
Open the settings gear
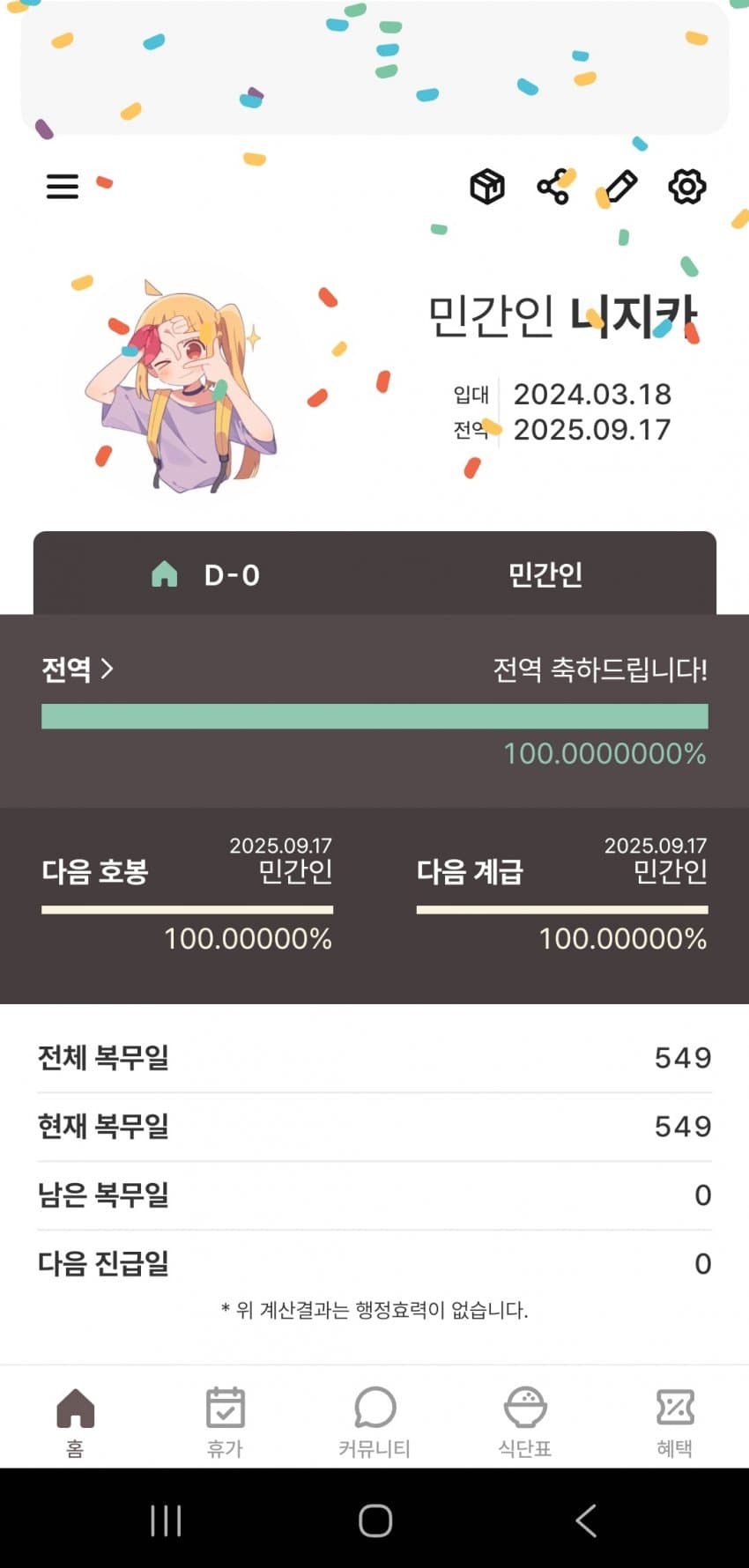point(686,186)
